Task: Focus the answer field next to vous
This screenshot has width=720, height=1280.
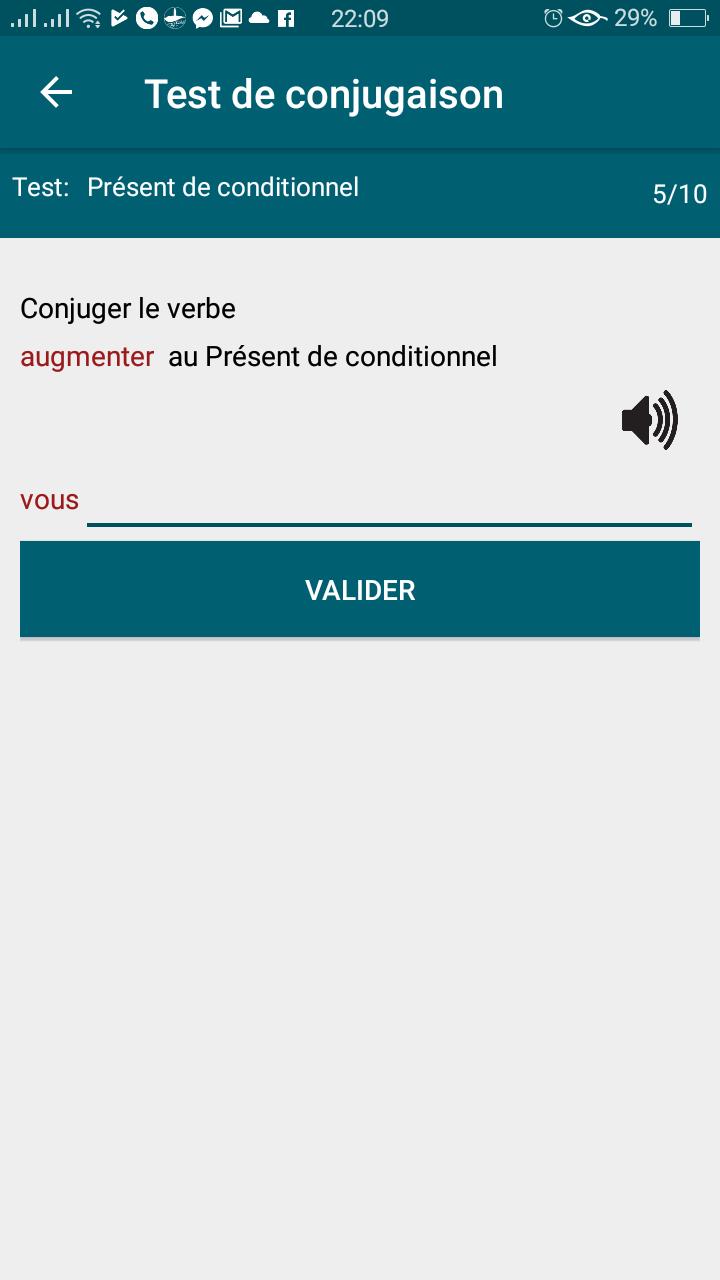Action: point(389,502)
